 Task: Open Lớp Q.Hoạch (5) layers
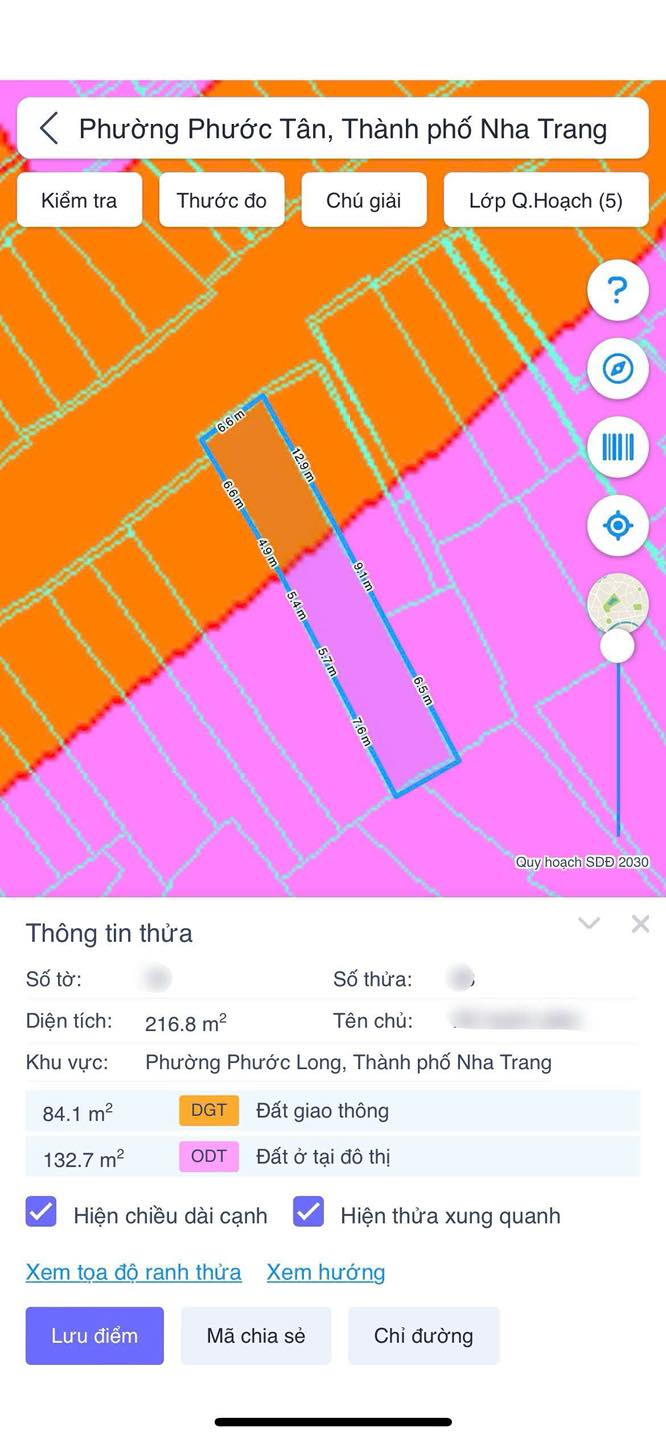tap(546, 200)
